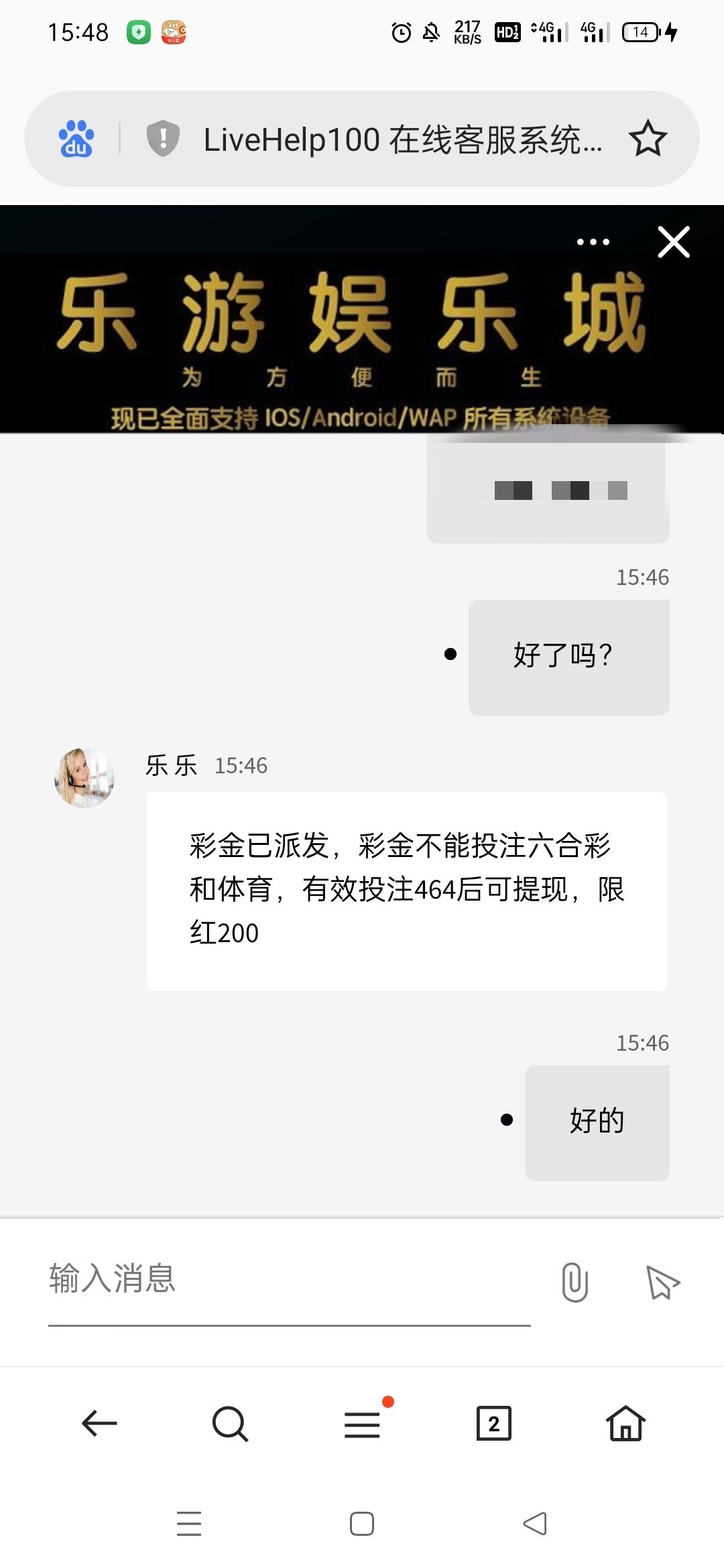This screenshot has height=1568, width=724.
Task: Close the chat window with X button
Action: coord(674,243)
